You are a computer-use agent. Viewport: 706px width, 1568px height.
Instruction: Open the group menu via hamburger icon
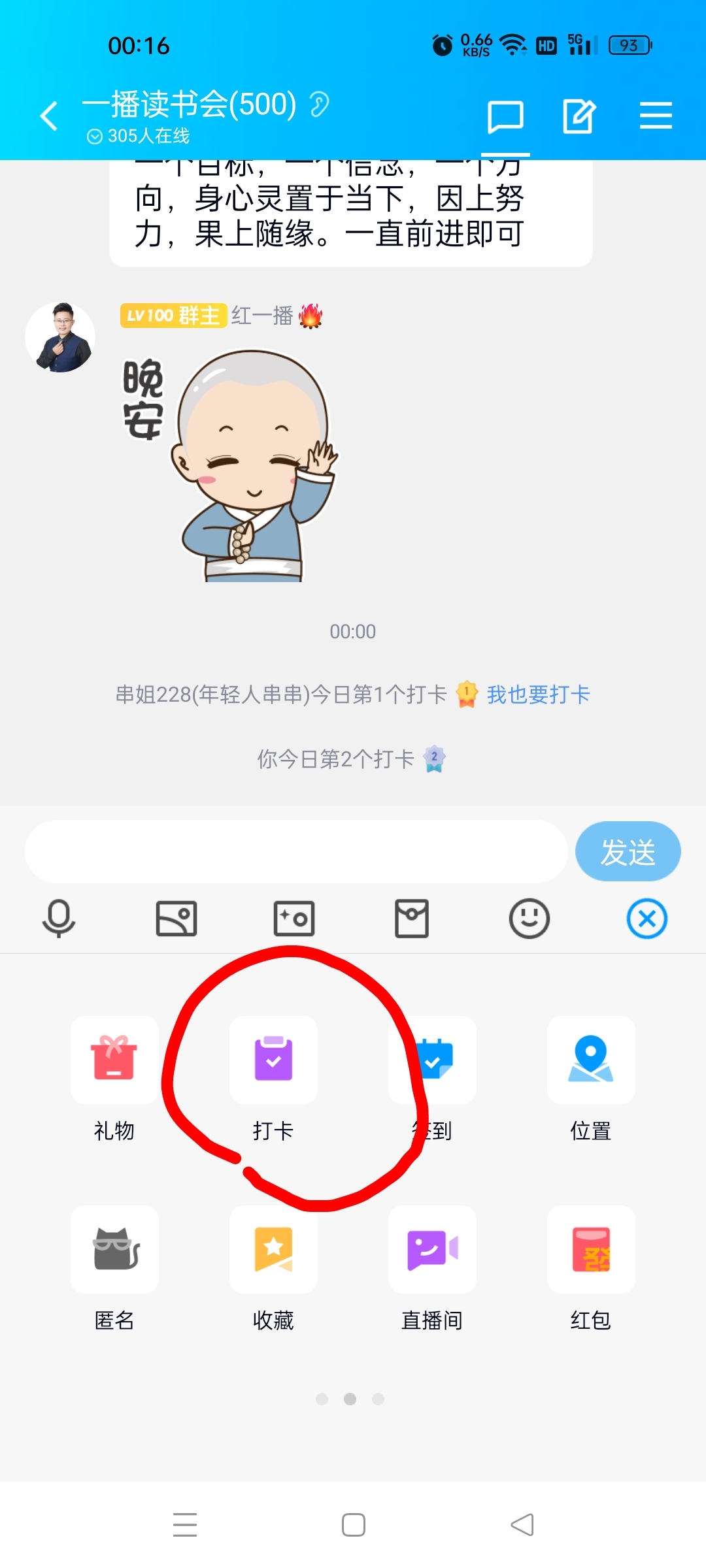coord(656,114)
